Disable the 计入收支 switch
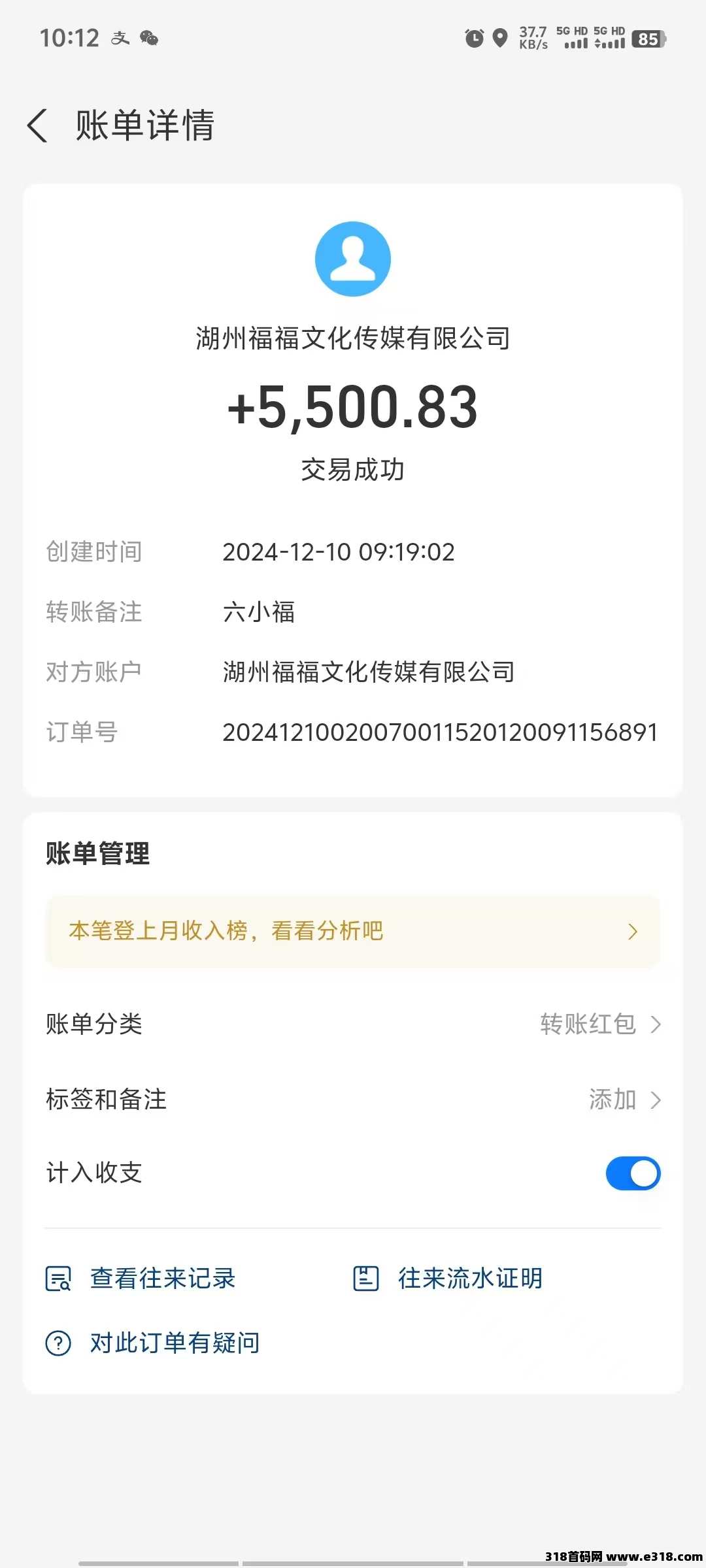 (x=633, y=1173)
